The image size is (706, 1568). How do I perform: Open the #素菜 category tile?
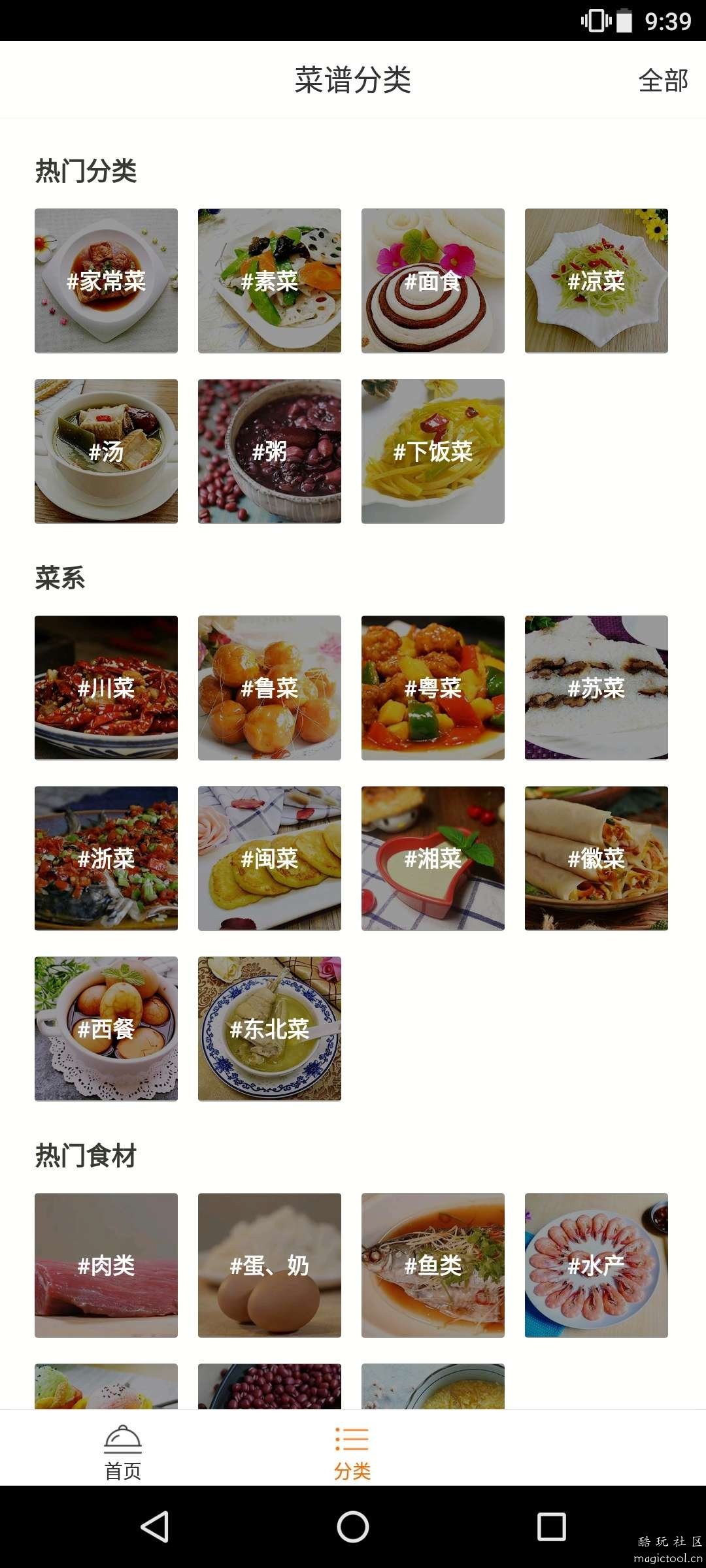(x=269, y=281)
